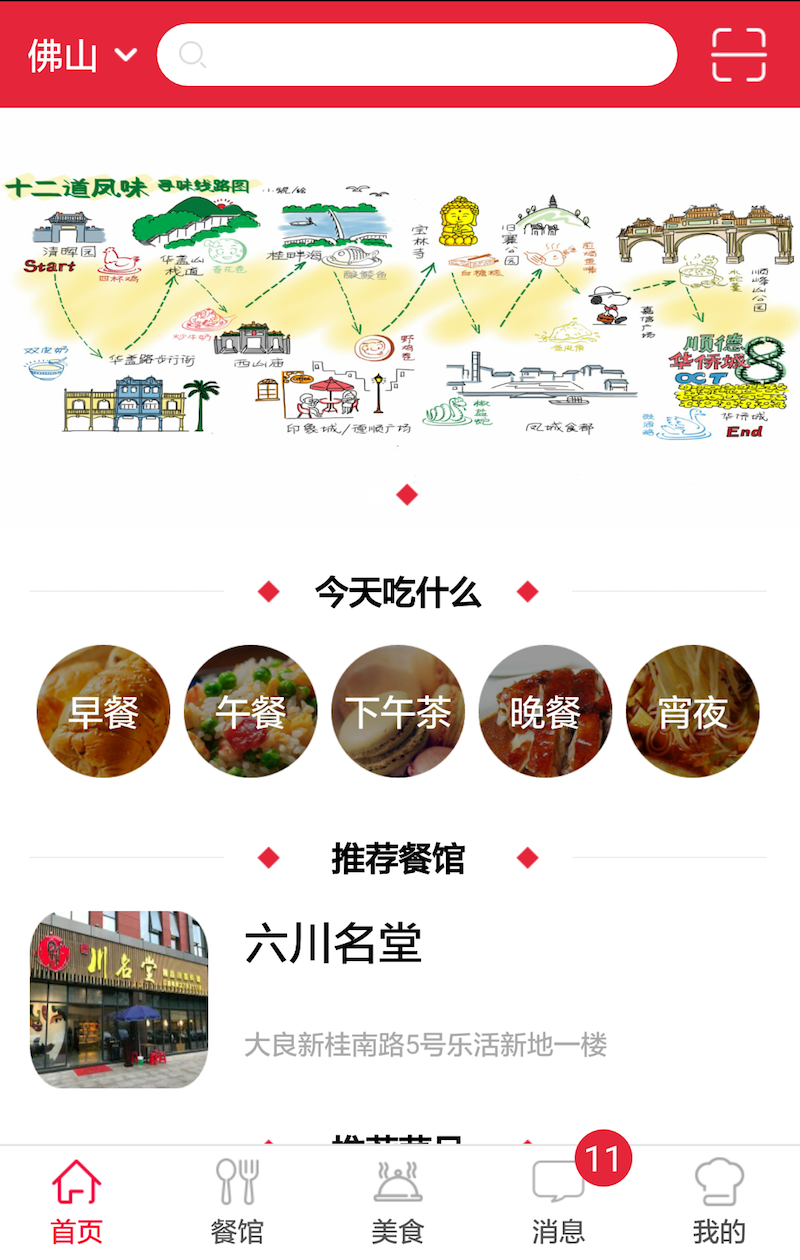The image size is (800, 1260).
Task: Open the 佛山 city dropdown
Action: (x=82, y=55)
